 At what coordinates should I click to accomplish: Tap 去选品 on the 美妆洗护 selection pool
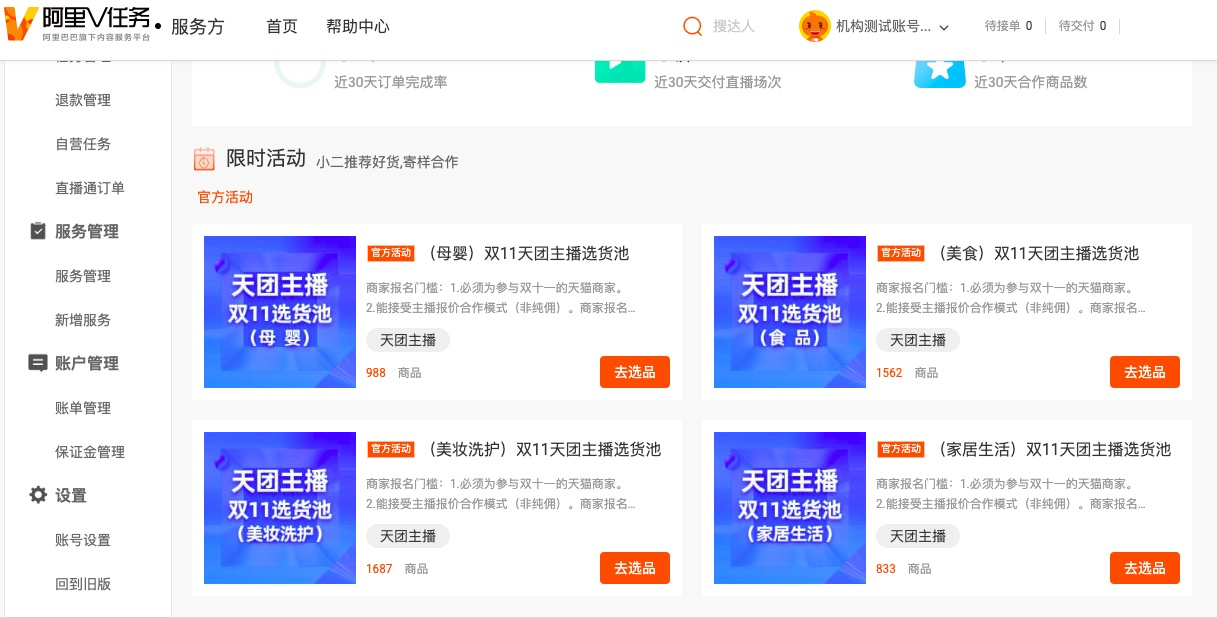click(635, 568)
